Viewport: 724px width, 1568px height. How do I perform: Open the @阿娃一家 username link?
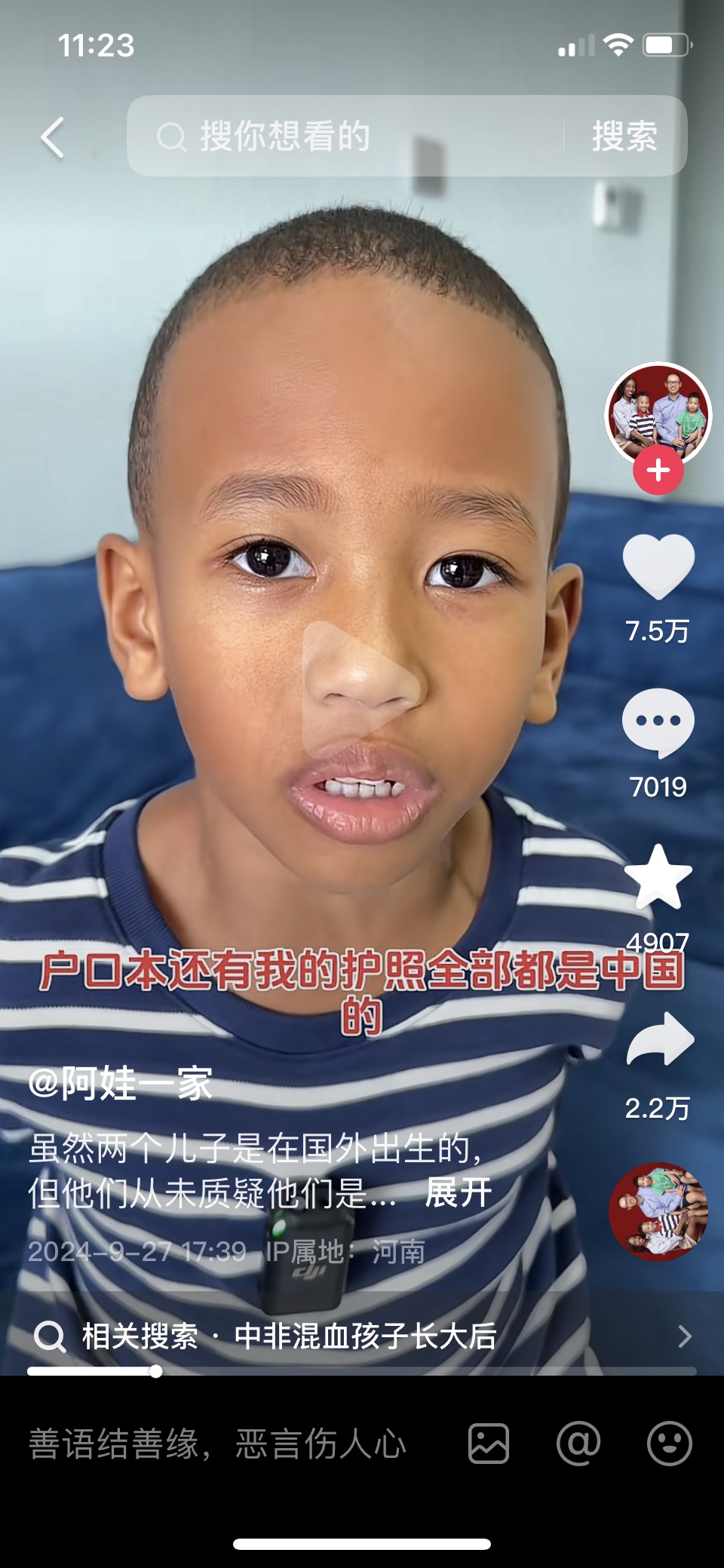click(x=121, y=1084)
